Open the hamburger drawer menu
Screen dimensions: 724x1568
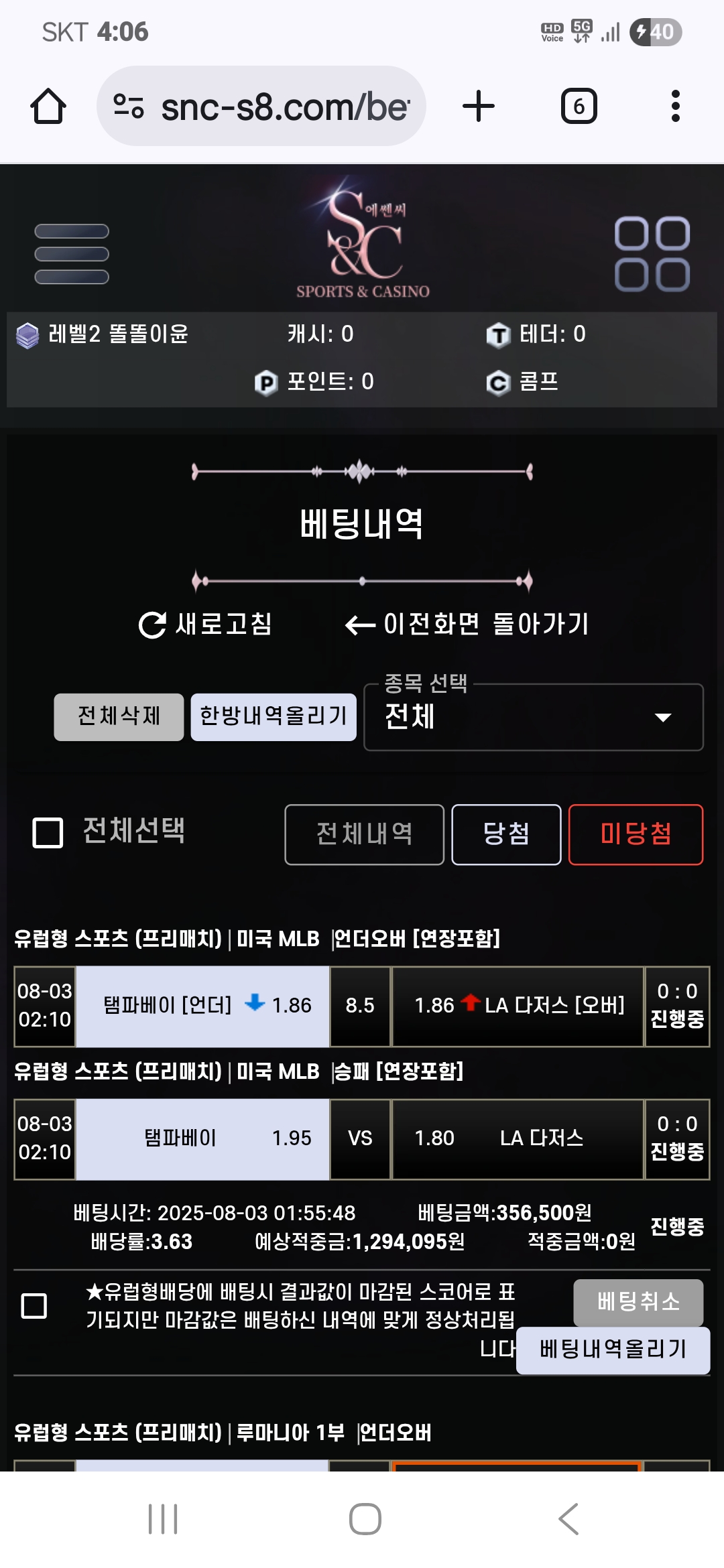coord(72,254)
